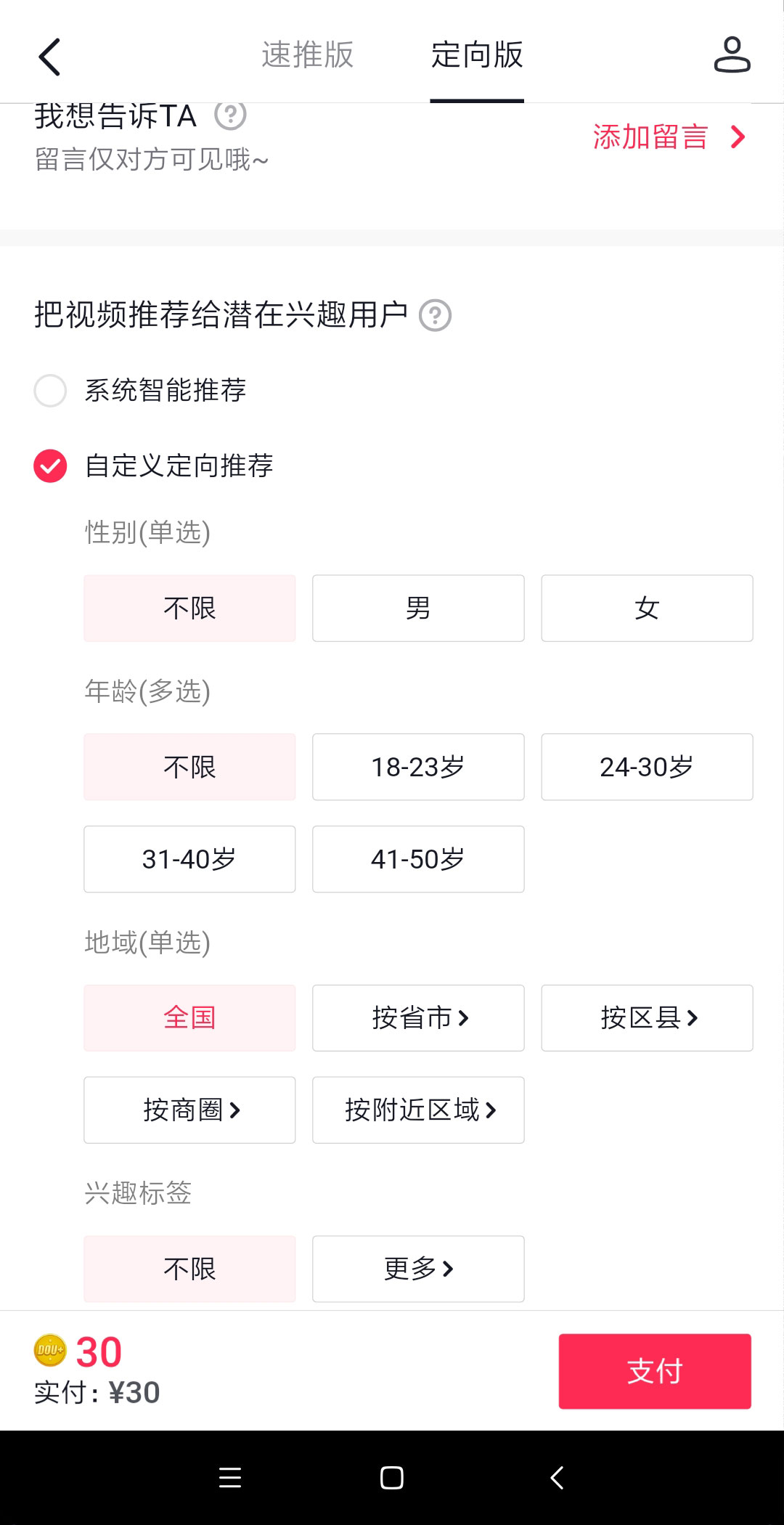Open help for 把视频推荐给潜在兴趣用户
This screenshot has width=784, height=1525.
tap(436, 315)
